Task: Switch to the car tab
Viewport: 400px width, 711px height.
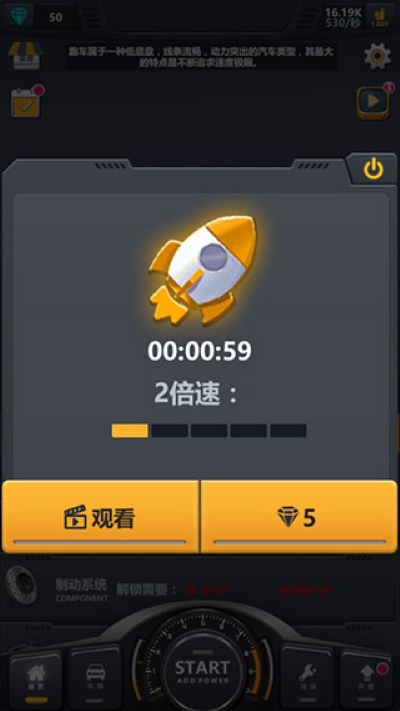Action: click(96, 677)
